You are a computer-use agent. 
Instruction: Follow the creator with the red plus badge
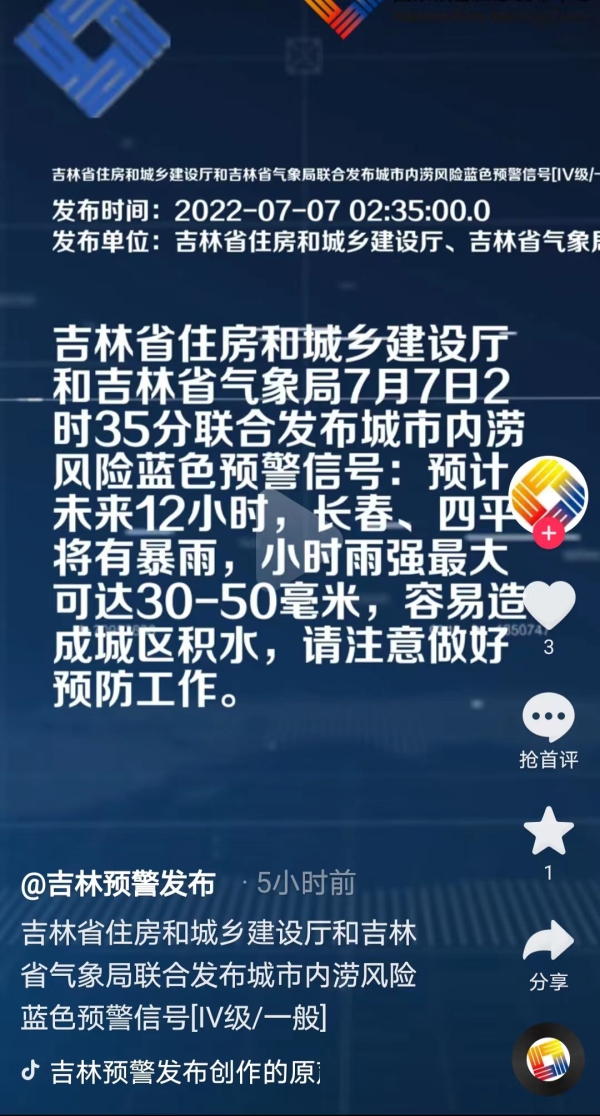(548, 534)
